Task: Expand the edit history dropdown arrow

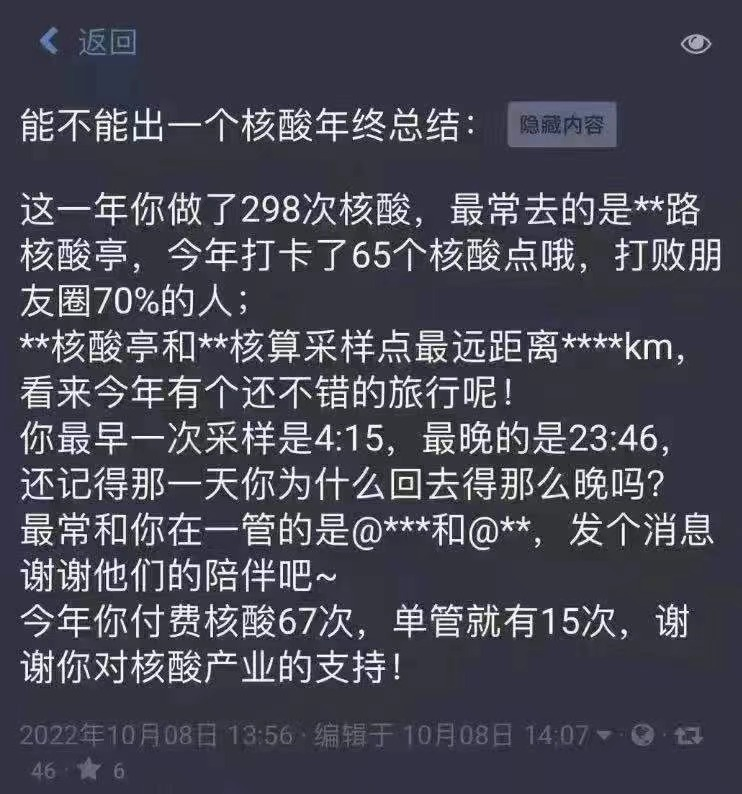Action: (603, 737)
